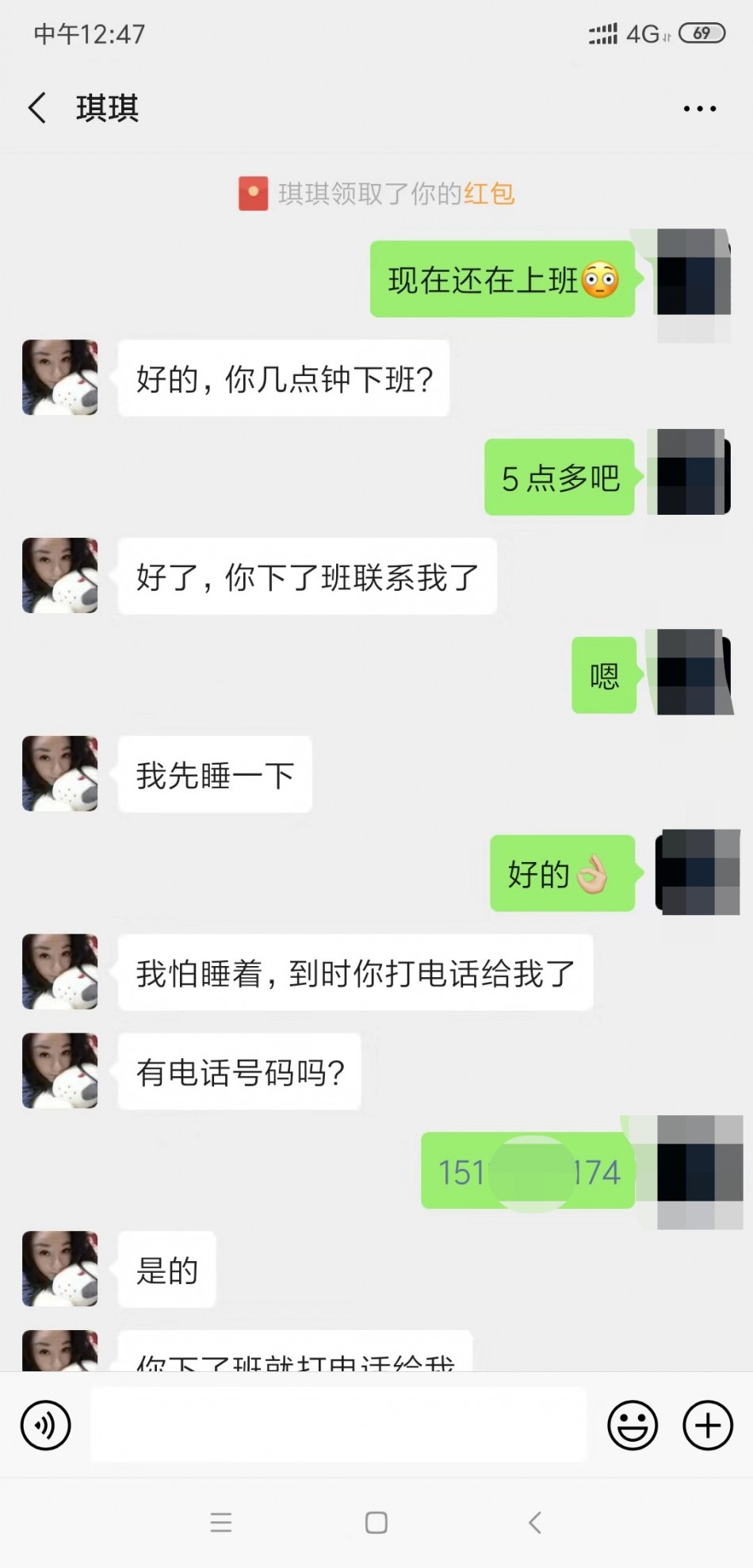Focus the message text field
Viewport: 753px width, 1568px height.
pos(338,1425)
